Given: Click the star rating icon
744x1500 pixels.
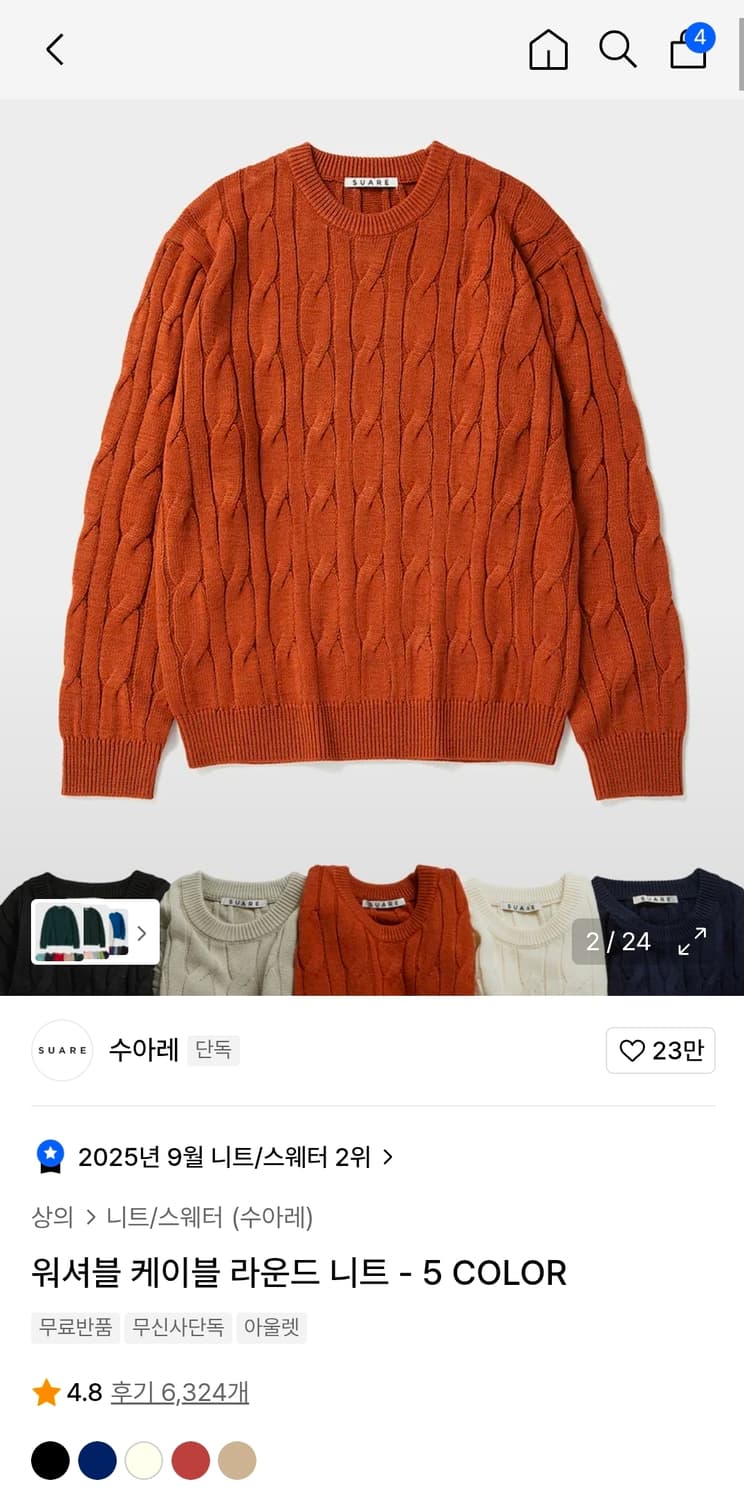Looking at the screenshot, I should 46,1392.
